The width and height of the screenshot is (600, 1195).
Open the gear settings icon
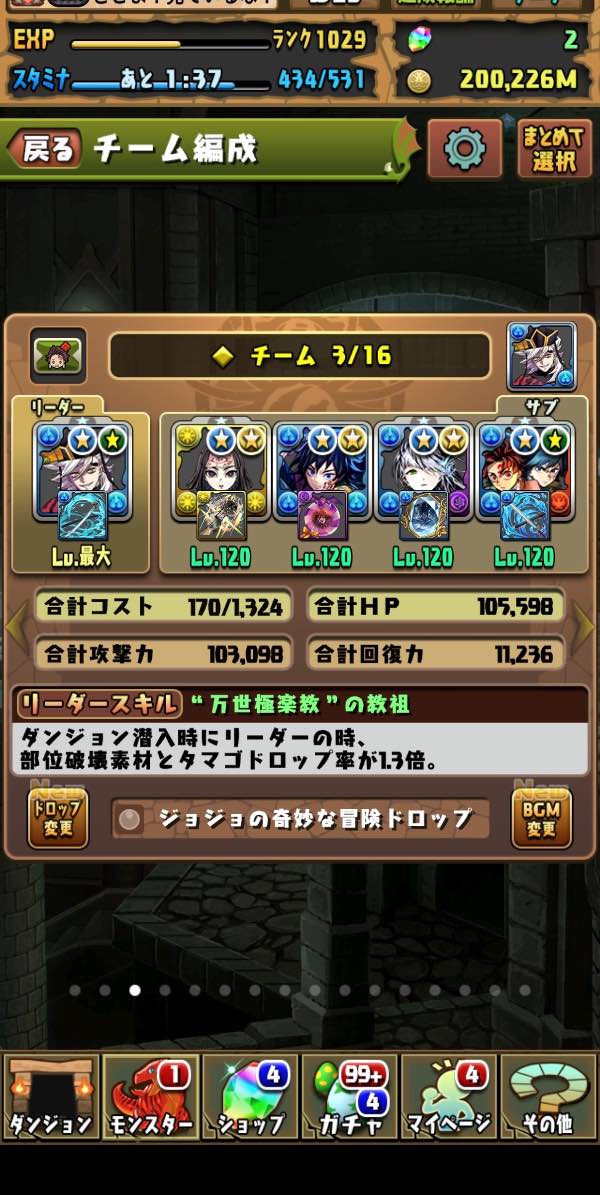pos(464,150)
